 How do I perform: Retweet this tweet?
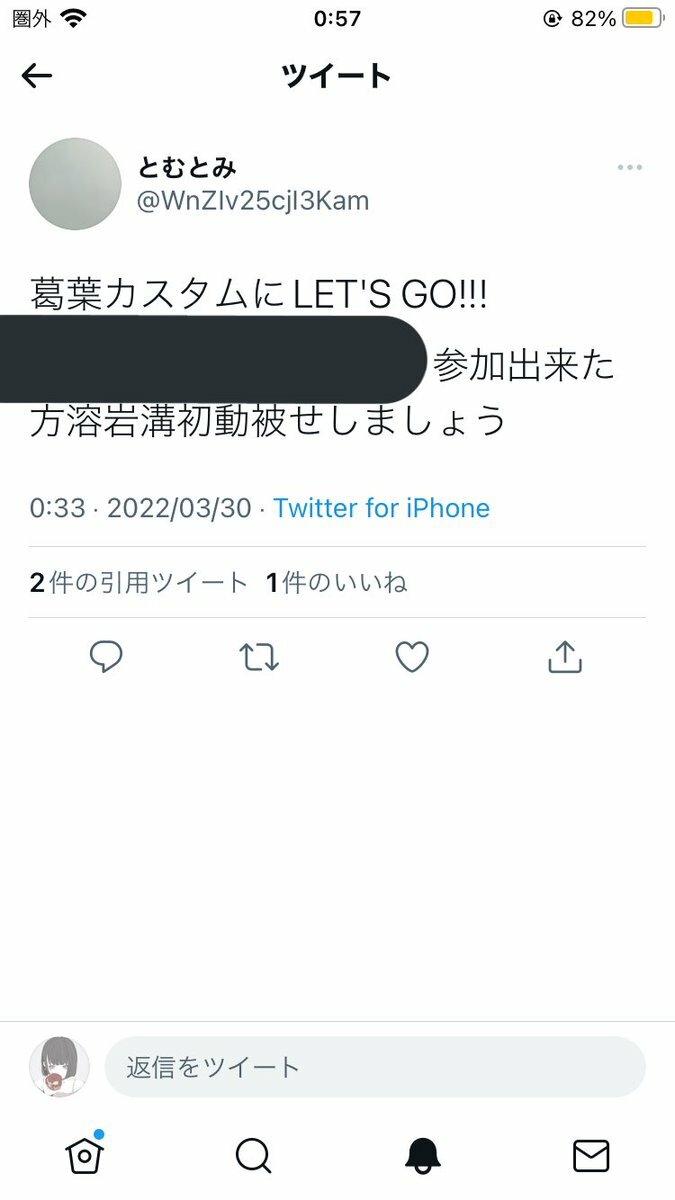coord(259,657)
